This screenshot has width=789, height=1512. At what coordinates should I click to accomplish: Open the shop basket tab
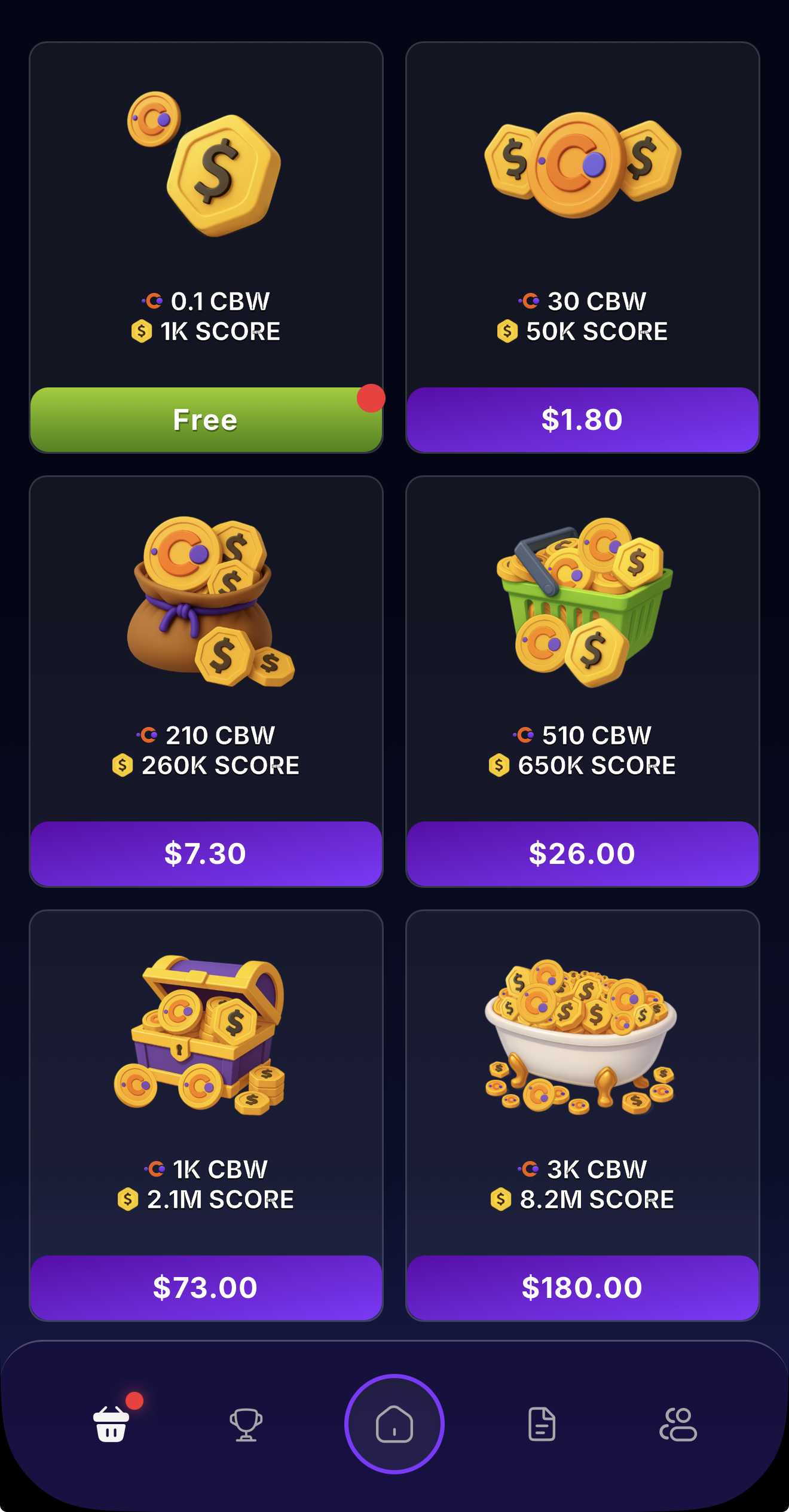[111, 1424]
